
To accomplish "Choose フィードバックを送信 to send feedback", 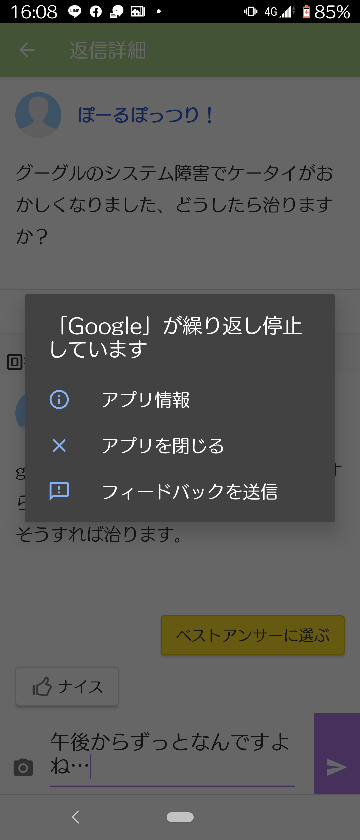I will tap(179, 491).
